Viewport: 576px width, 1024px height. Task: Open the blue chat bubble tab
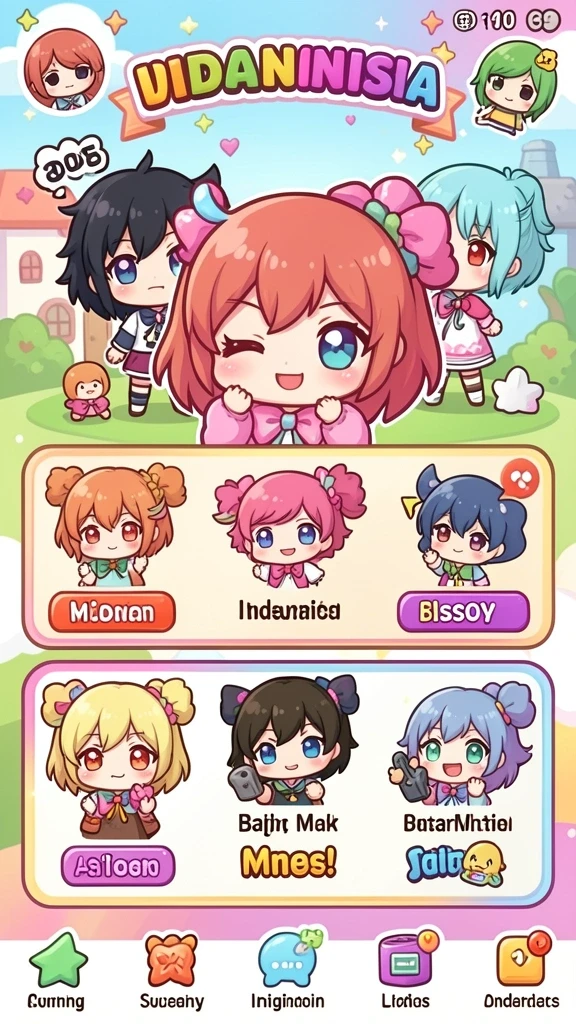click(x=287, y=972)
